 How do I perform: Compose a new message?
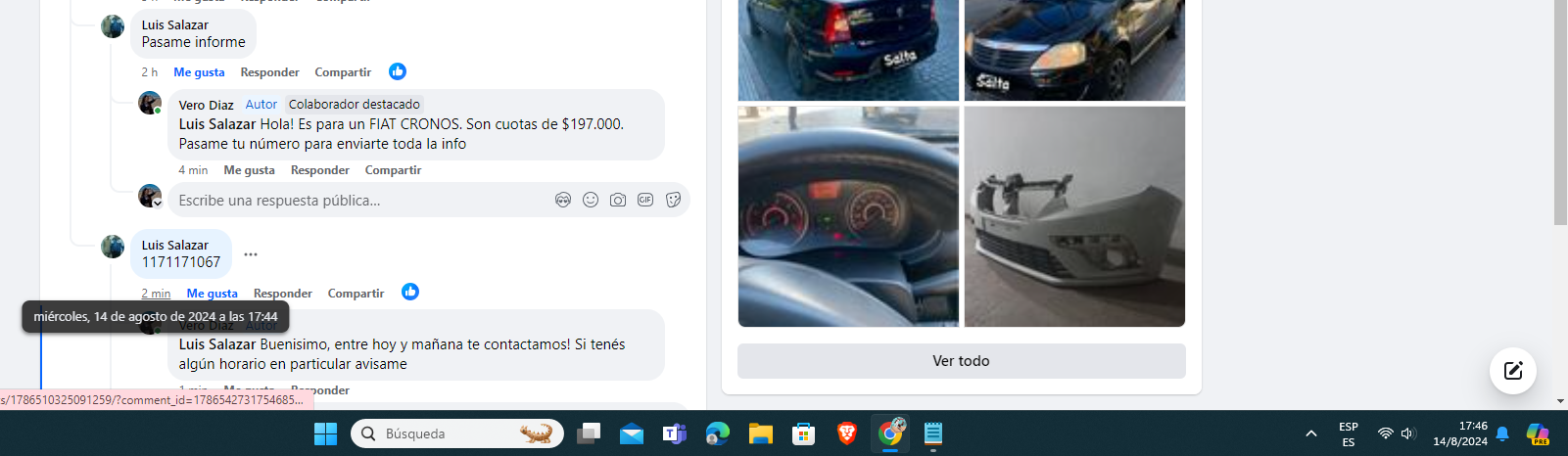[1513, 370]
